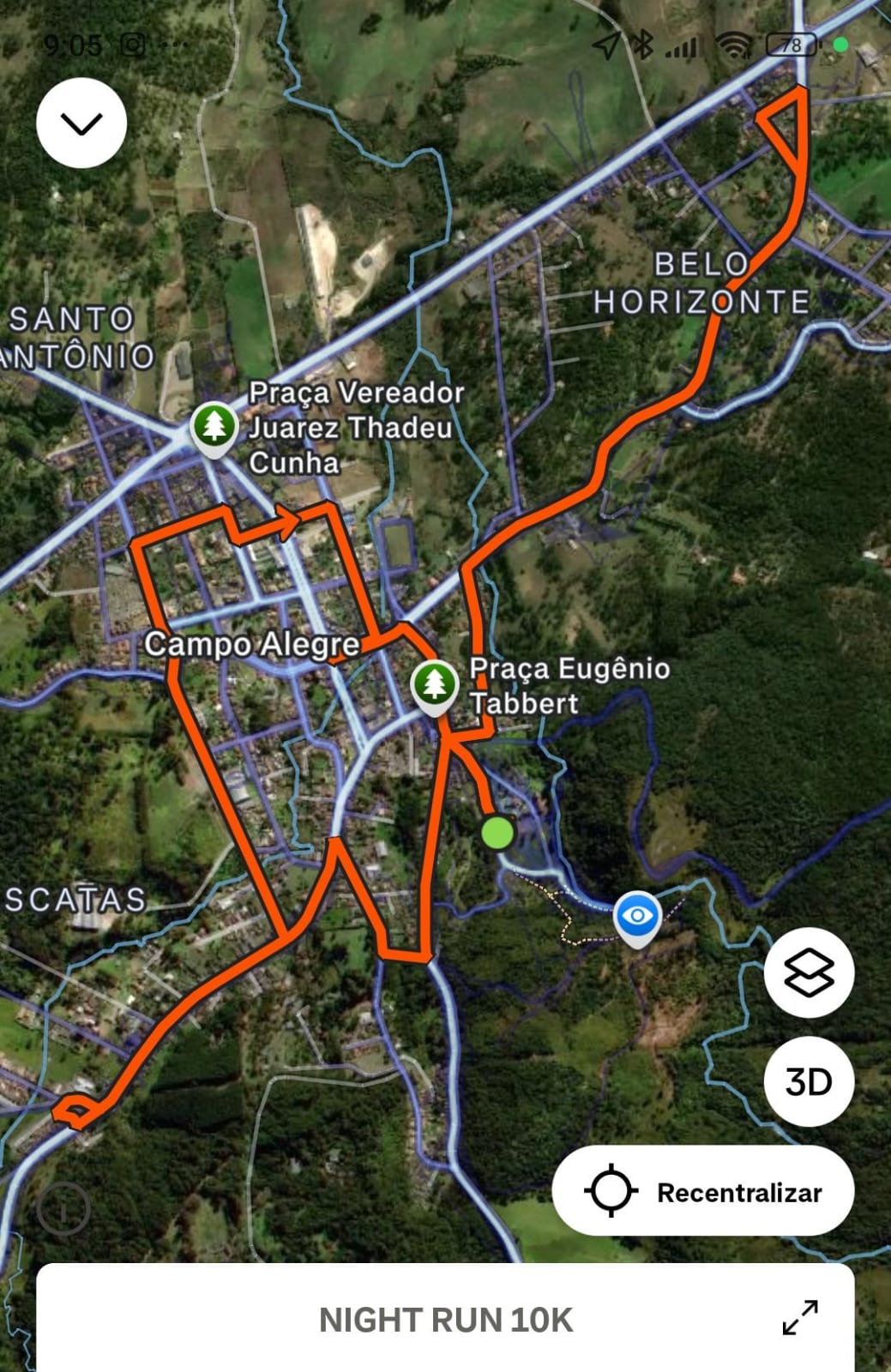Screen dimensions: 891x1372
Task: Switch the map to 3D view
Action: tap(809, 1081)
